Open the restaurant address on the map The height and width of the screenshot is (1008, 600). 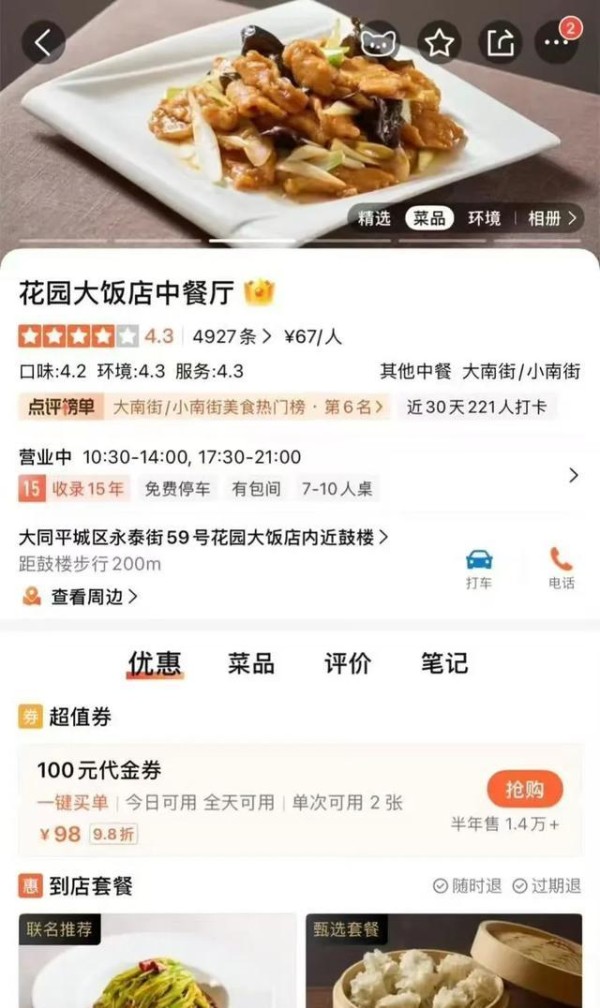pyautogui.click(x=204, y=538)
